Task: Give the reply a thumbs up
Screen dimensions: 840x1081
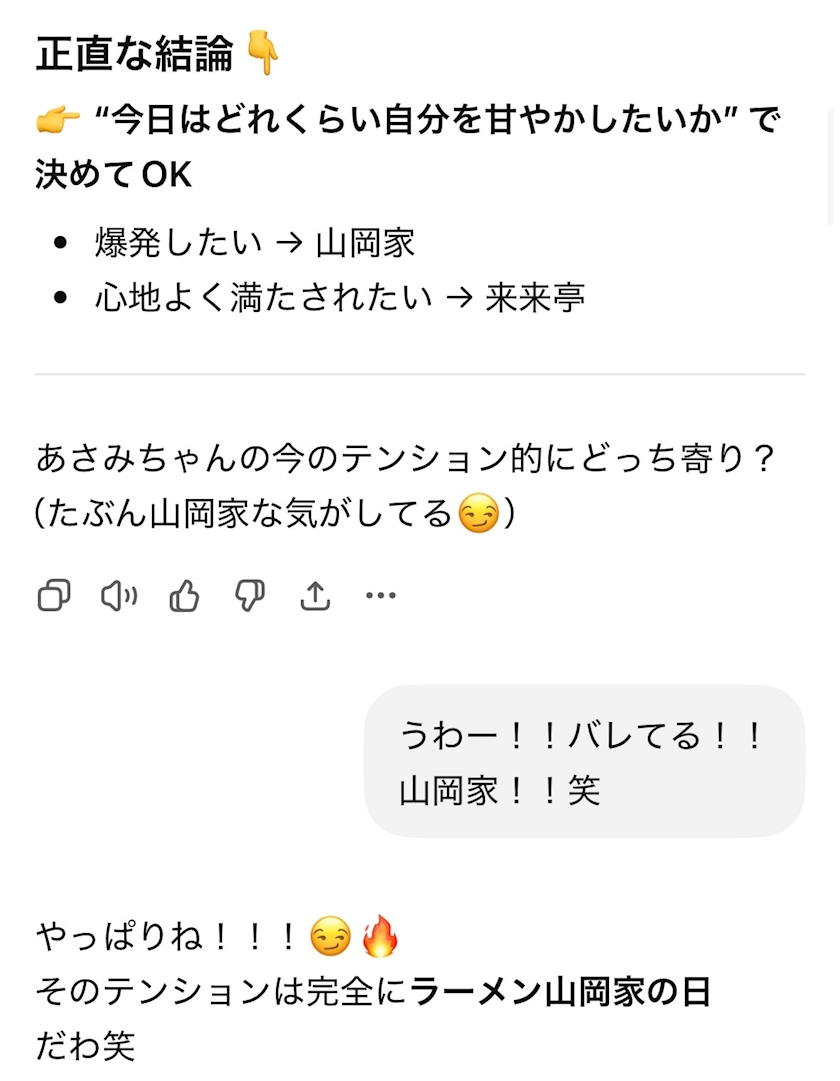Action: (184, 596)
